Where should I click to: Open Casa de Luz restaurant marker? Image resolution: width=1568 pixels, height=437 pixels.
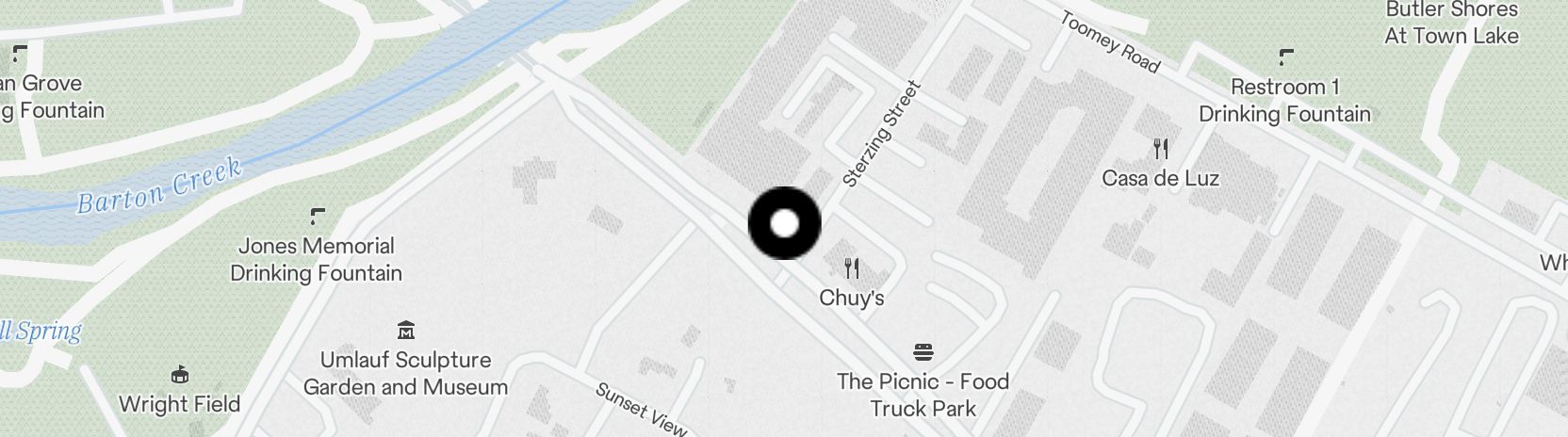coord(1161,149)
